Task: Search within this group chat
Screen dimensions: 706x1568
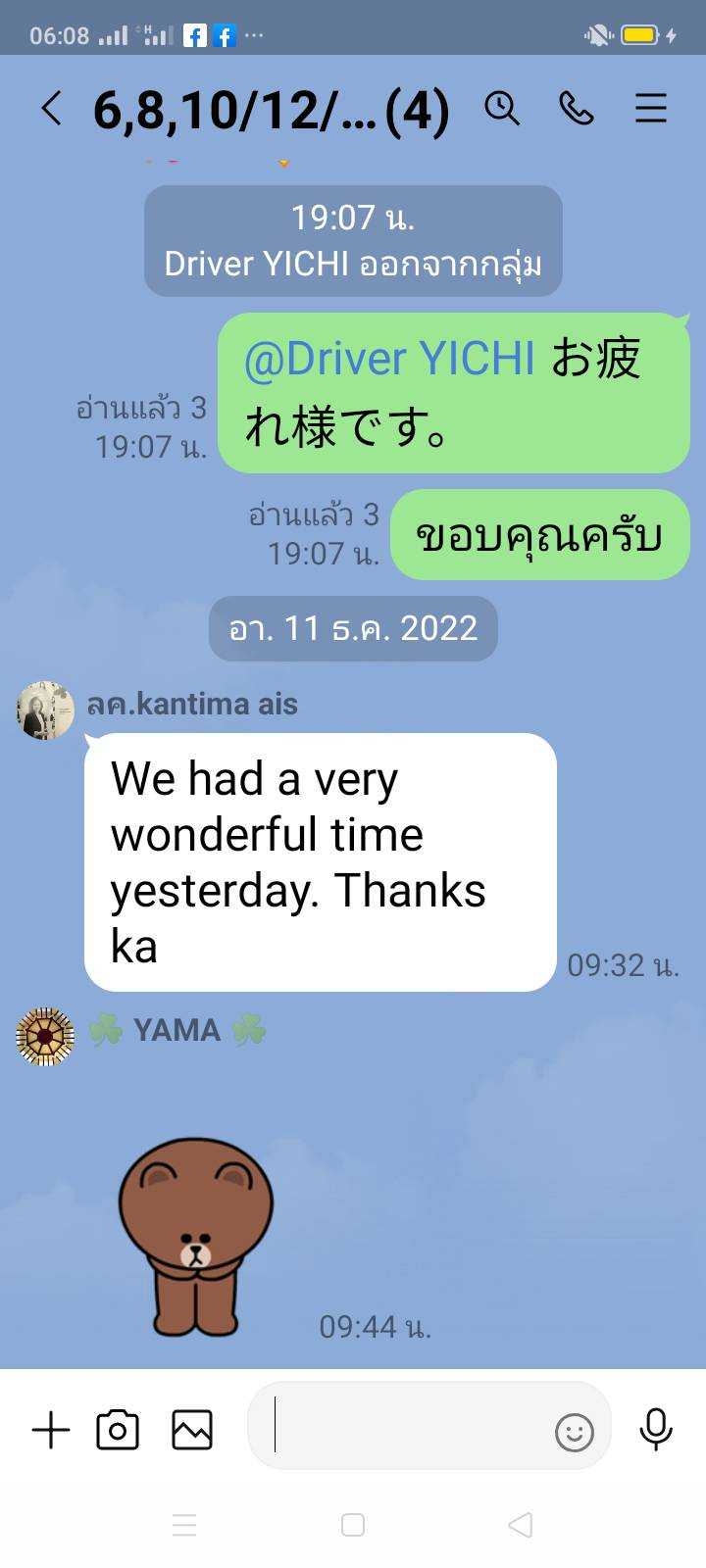Action: (x=502, y=108)
